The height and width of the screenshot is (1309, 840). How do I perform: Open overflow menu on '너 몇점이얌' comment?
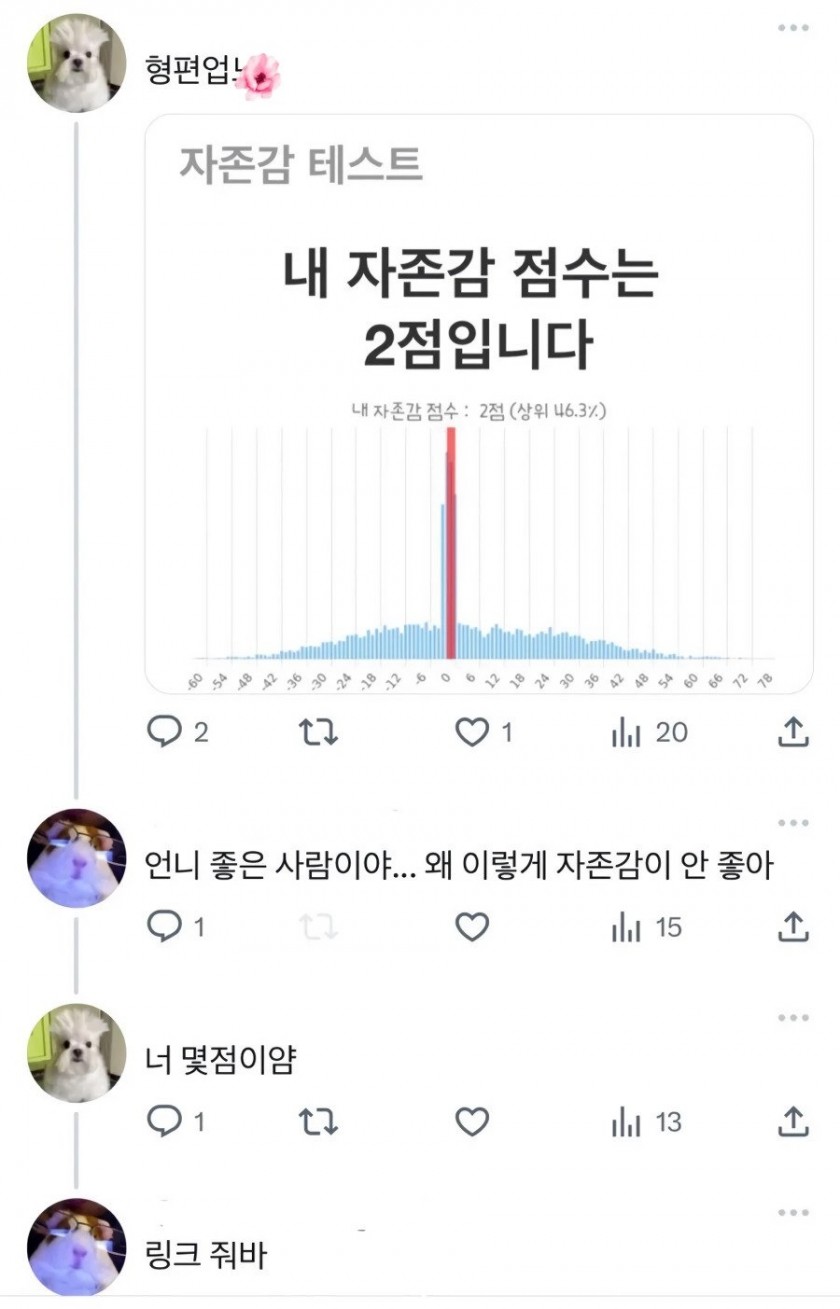(793, 1018)
